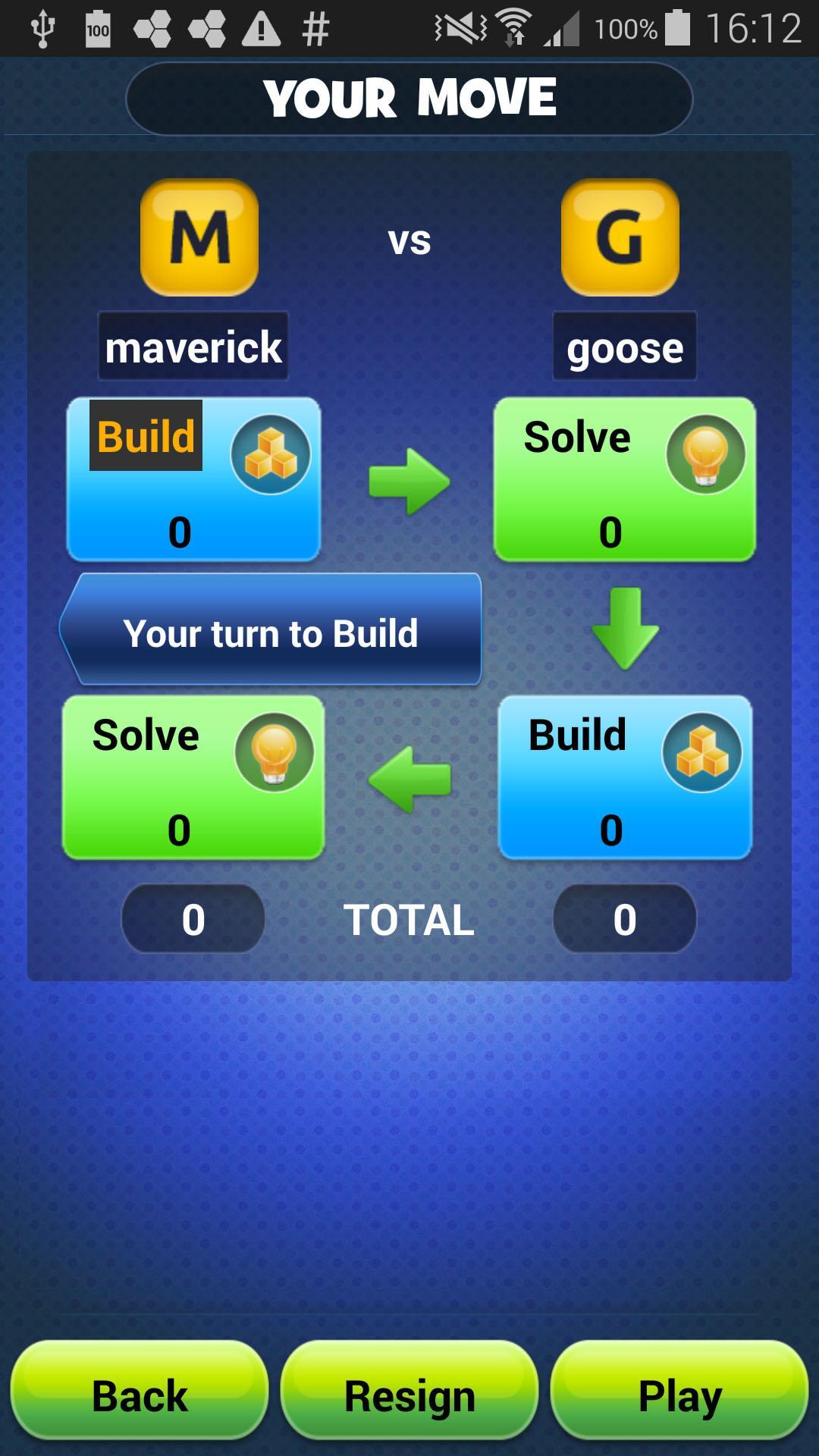This screenshot has width=819, height=1456.
Task: Open maverick's Build round card
Action: pyautogui.click(x=193, y=479)
